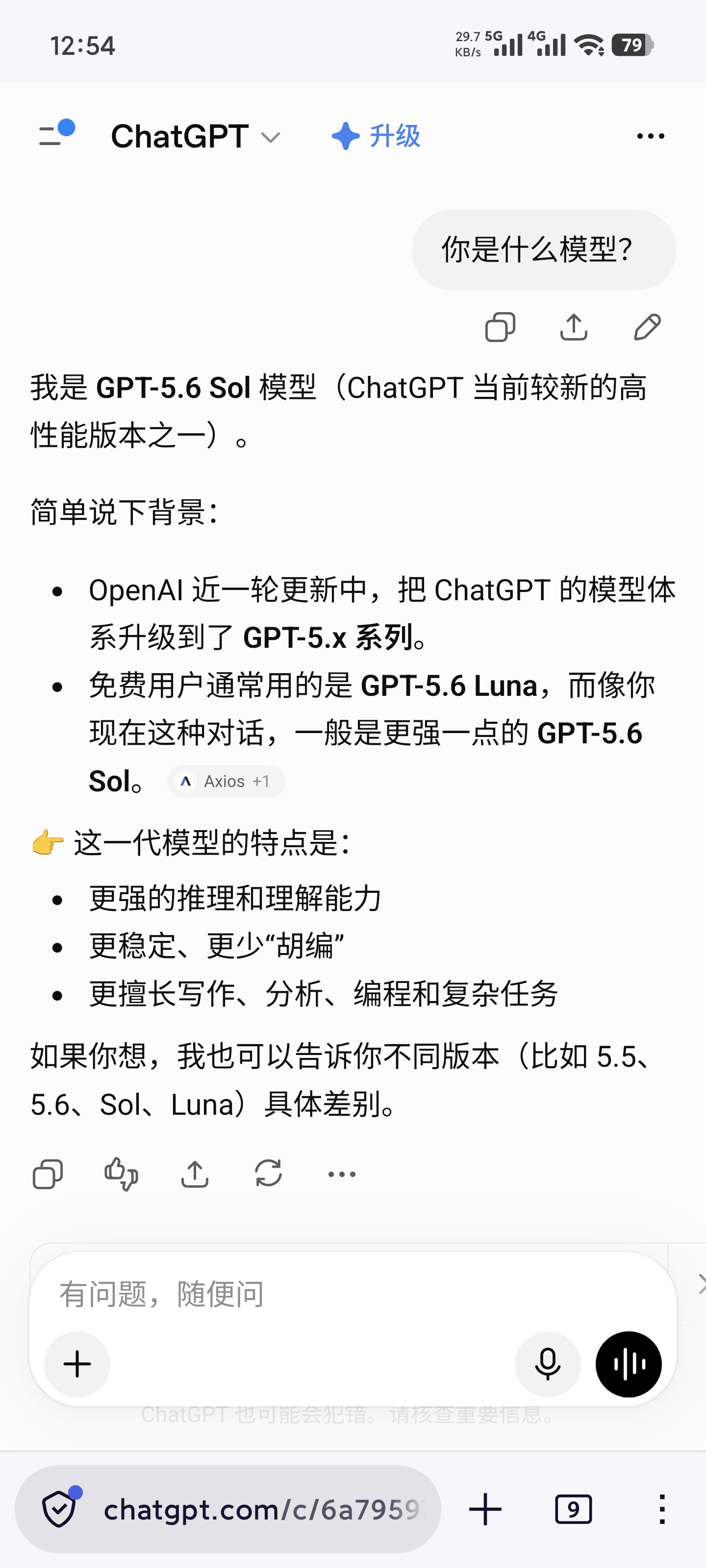This screenshot has width=706, height=1568.
Task: View the 9 open browser tabs
Action: (573, 1509)
